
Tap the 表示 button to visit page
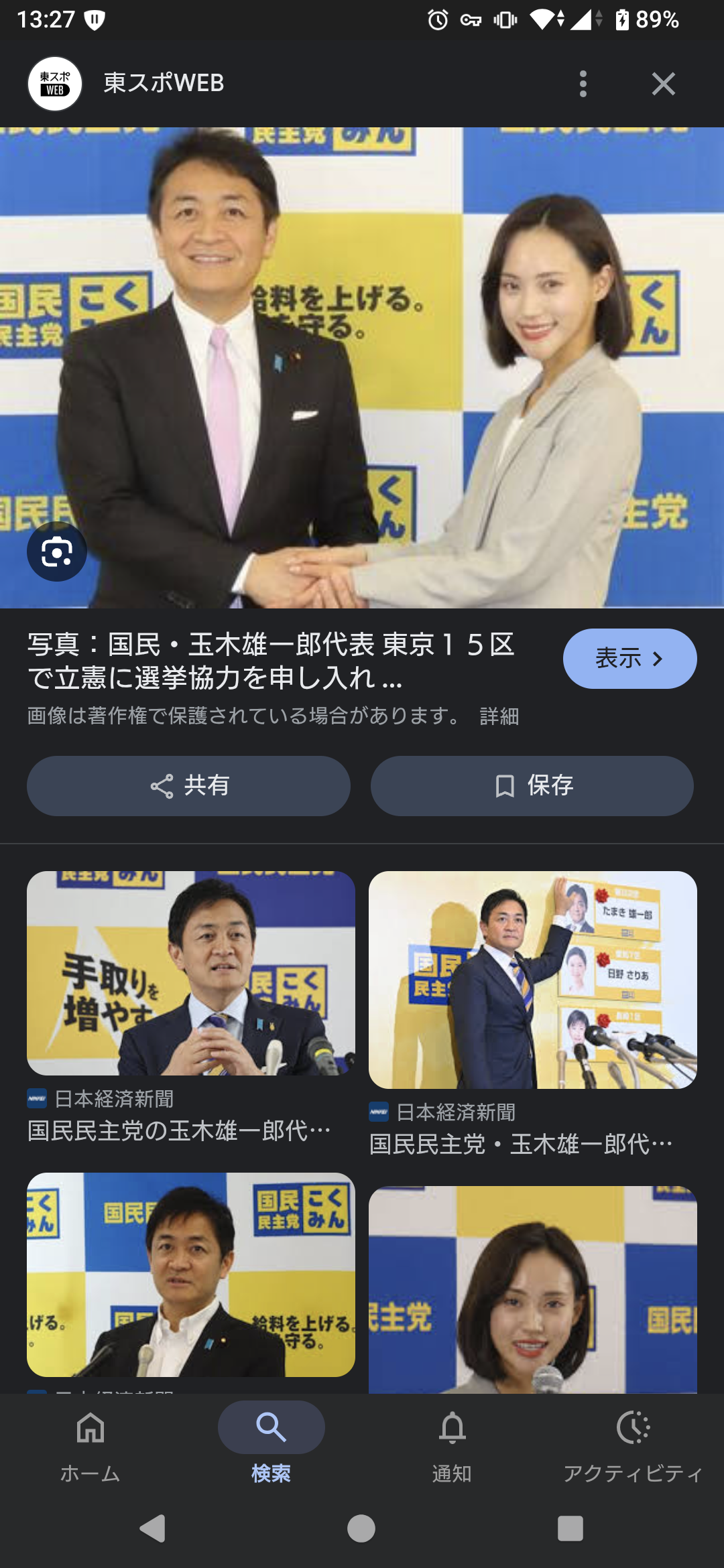click(629, 659)
